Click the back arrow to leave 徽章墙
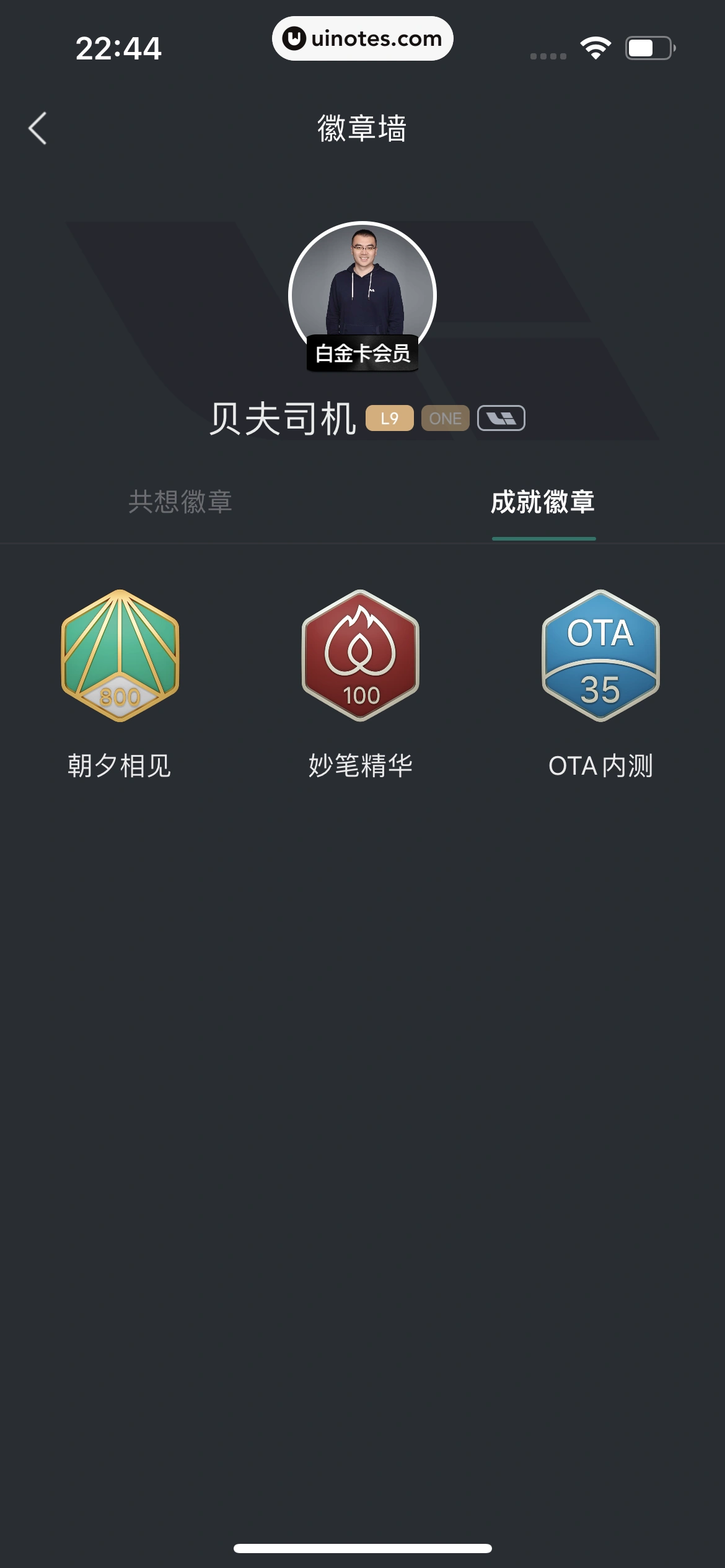The width and height of the screenshot is (725, 1568). pyautogui.click(x=36, y=128)
